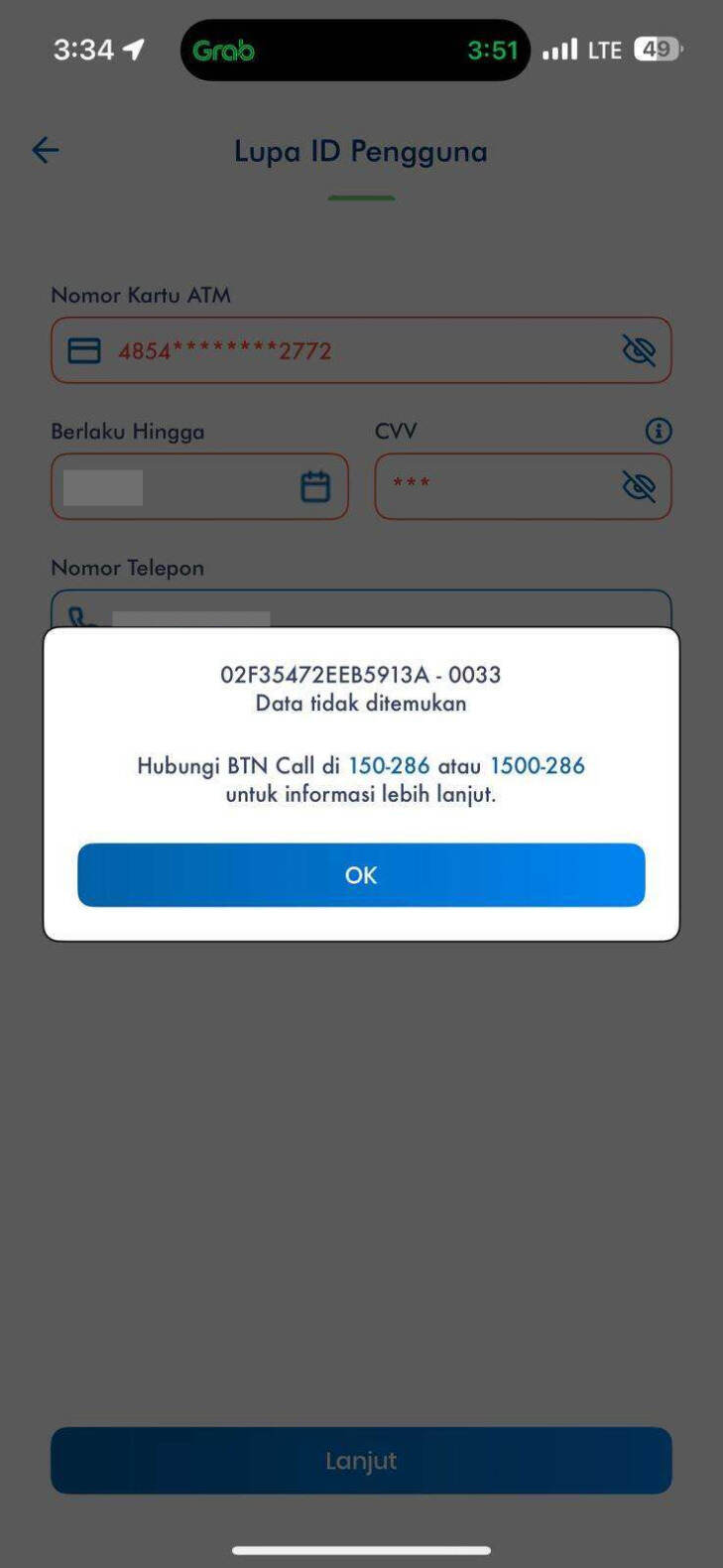
Task: Go back from Lupa ID Pengguna
Action: click(x=46, y=151)
